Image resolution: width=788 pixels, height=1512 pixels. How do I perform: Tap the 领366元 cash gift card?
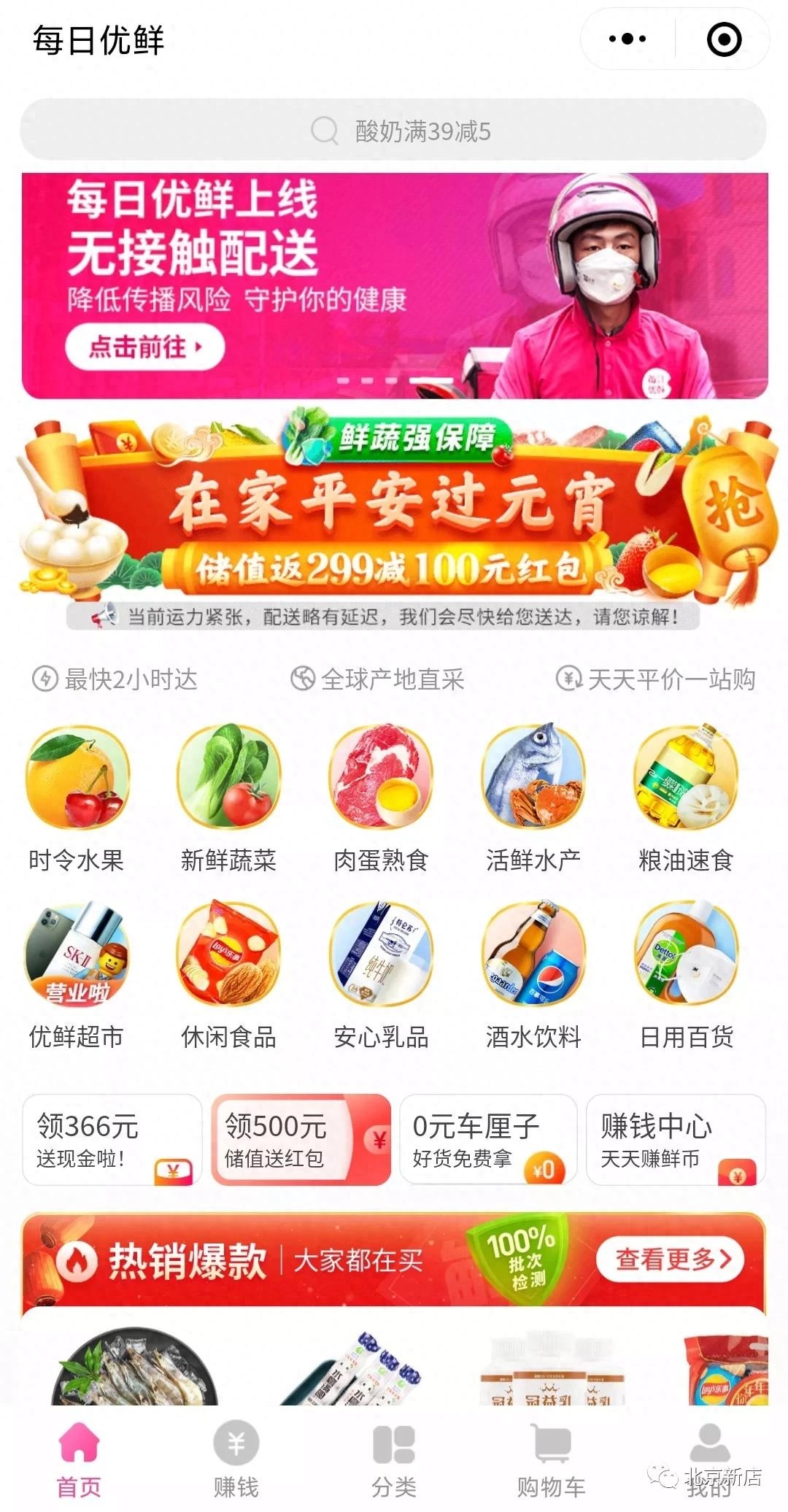pyautogui.click(x=112, y=1140)
